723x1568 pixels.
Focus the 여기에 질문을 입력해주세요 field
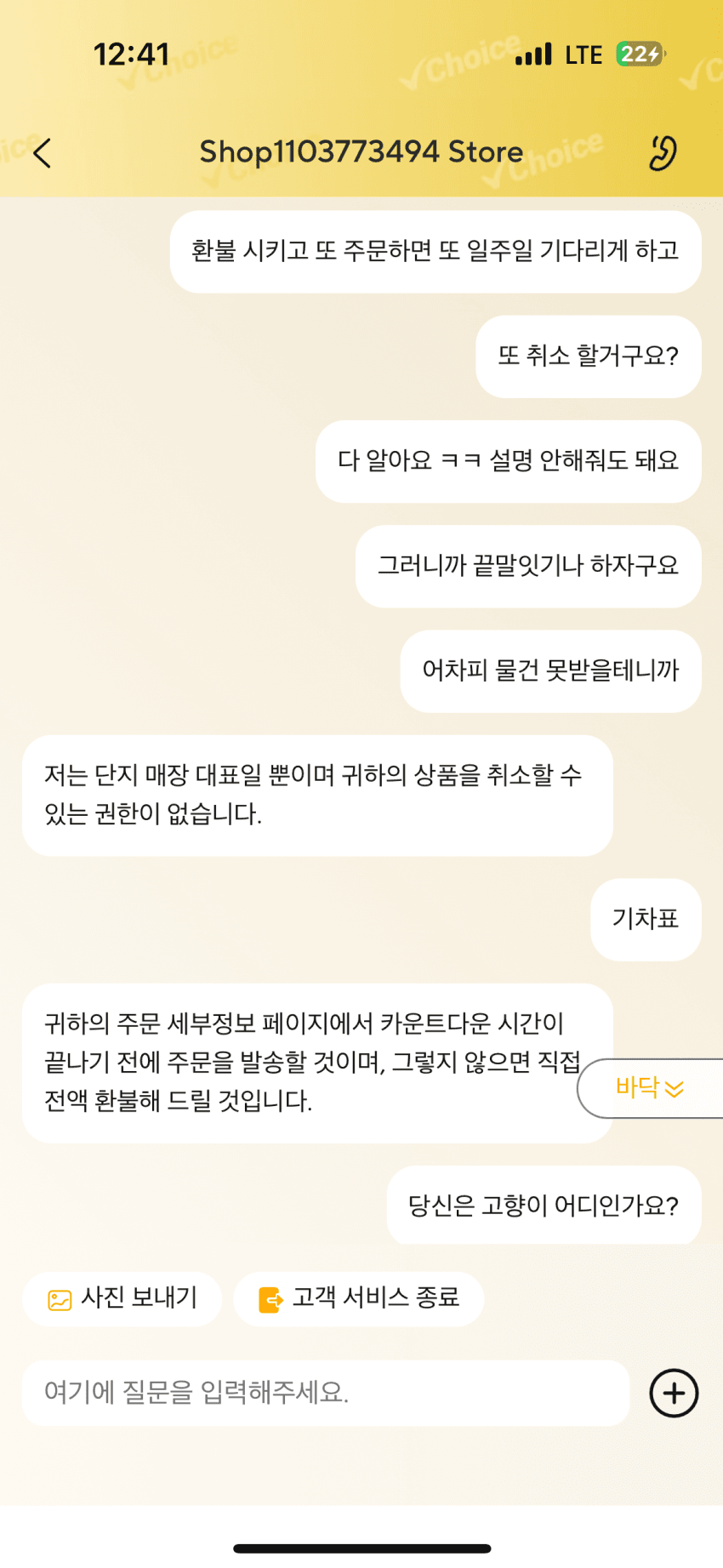(x=326, y=1393)
